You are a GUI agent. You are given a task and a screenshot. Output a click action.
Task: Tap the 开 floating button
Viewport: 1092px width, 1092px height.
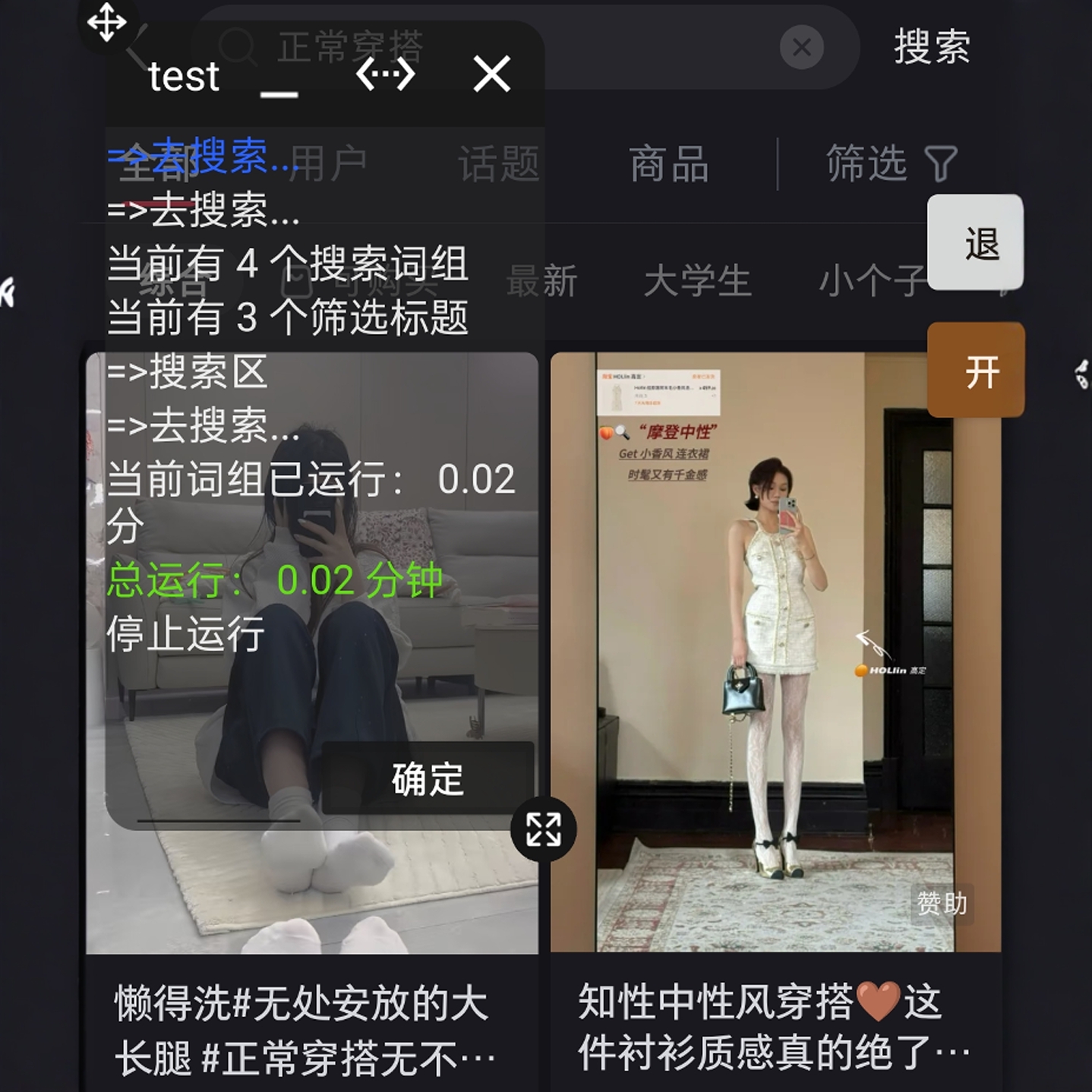pos(977,371)
